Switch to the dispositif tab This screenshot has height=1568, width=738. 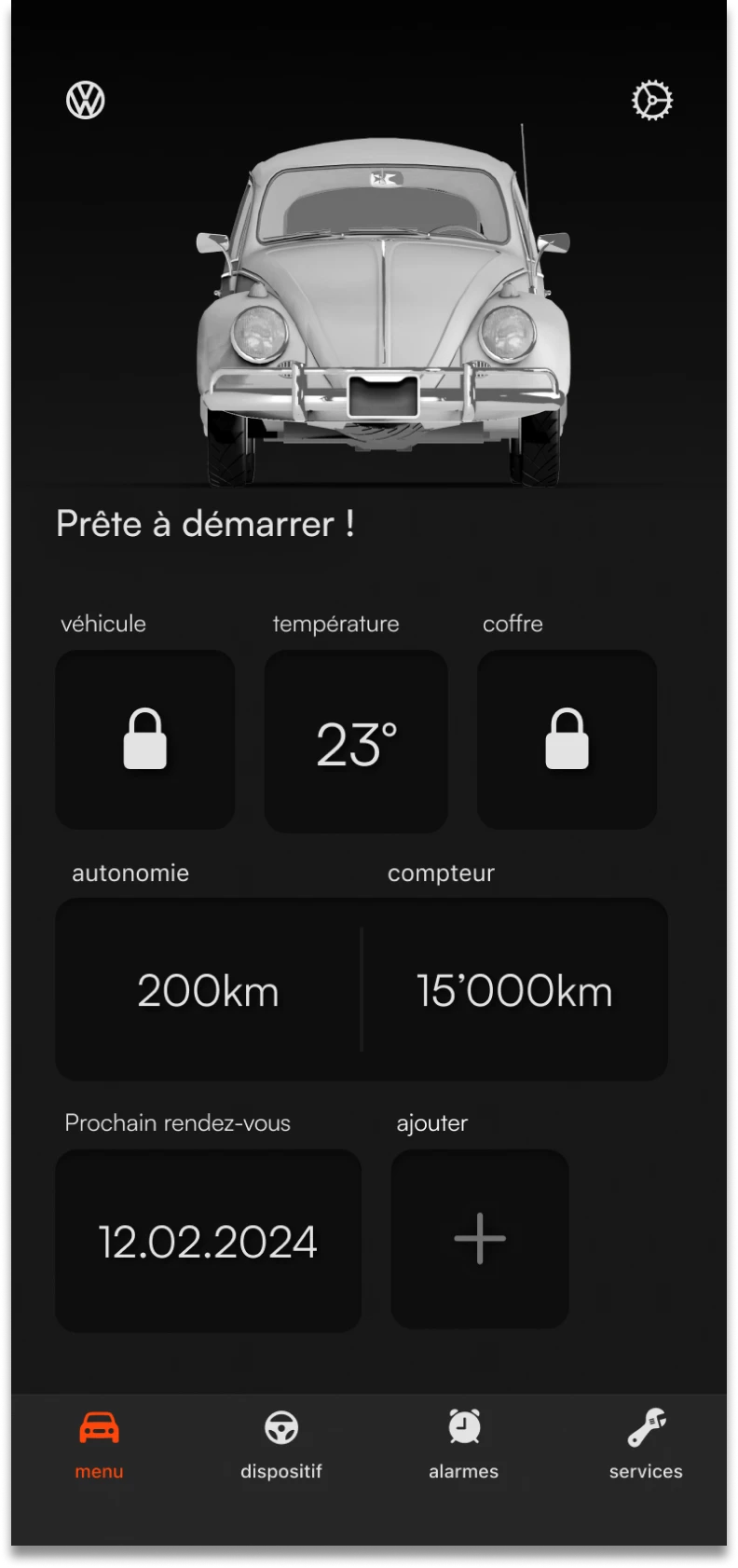point(281,1445)
